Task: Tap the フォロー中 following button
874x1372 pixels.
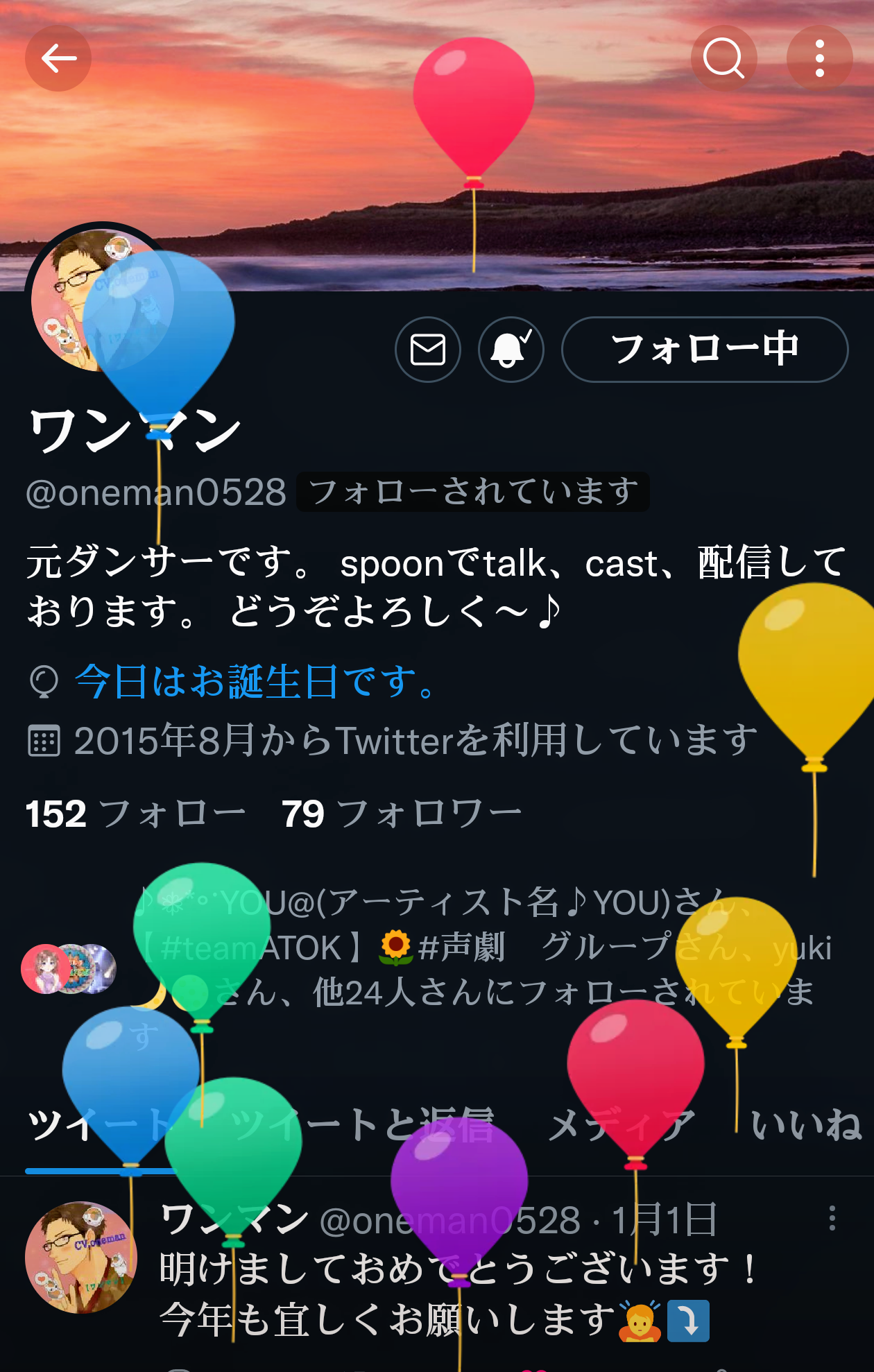Action: [x=704, y=350]
